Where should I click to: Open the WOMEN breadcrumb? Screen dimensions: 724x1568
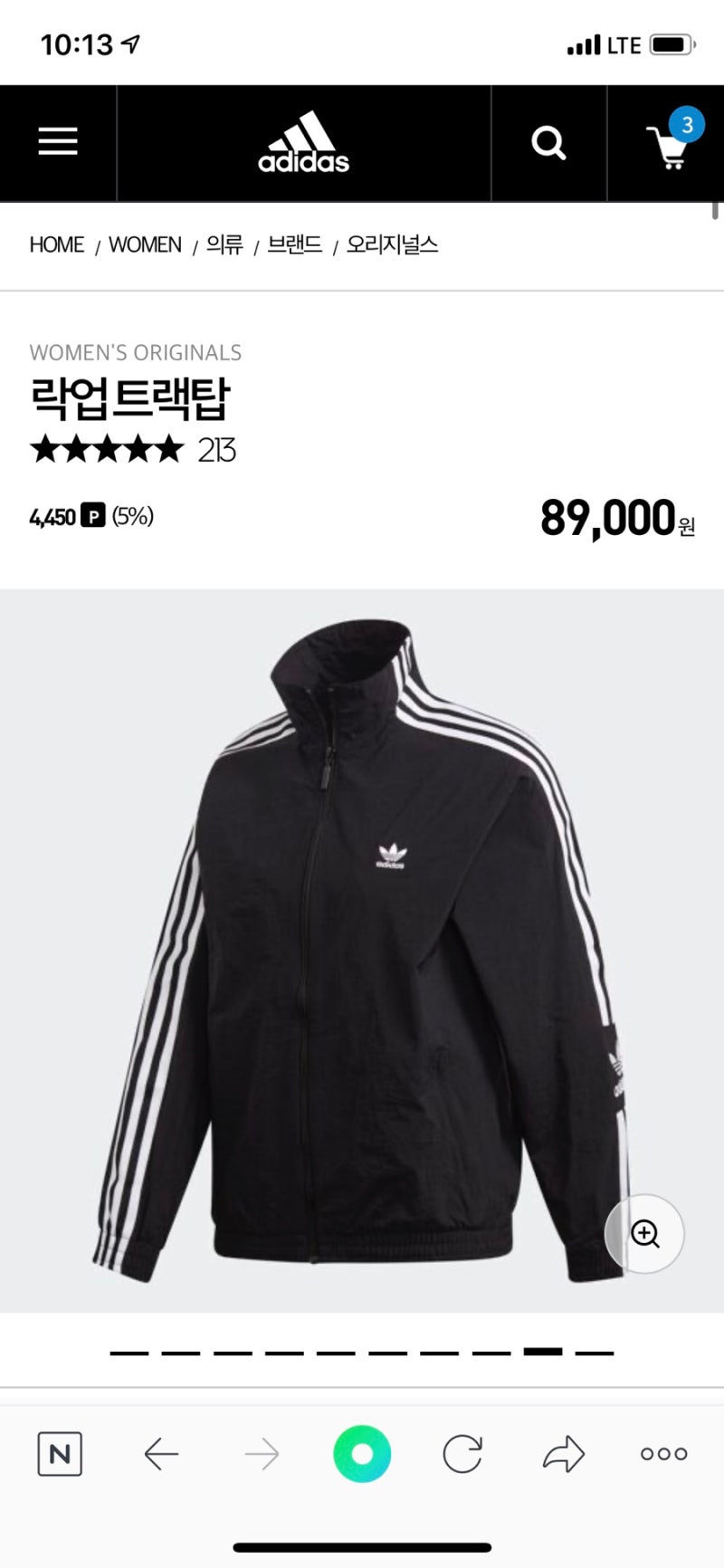pyautogui.click(x=145, y=244)
